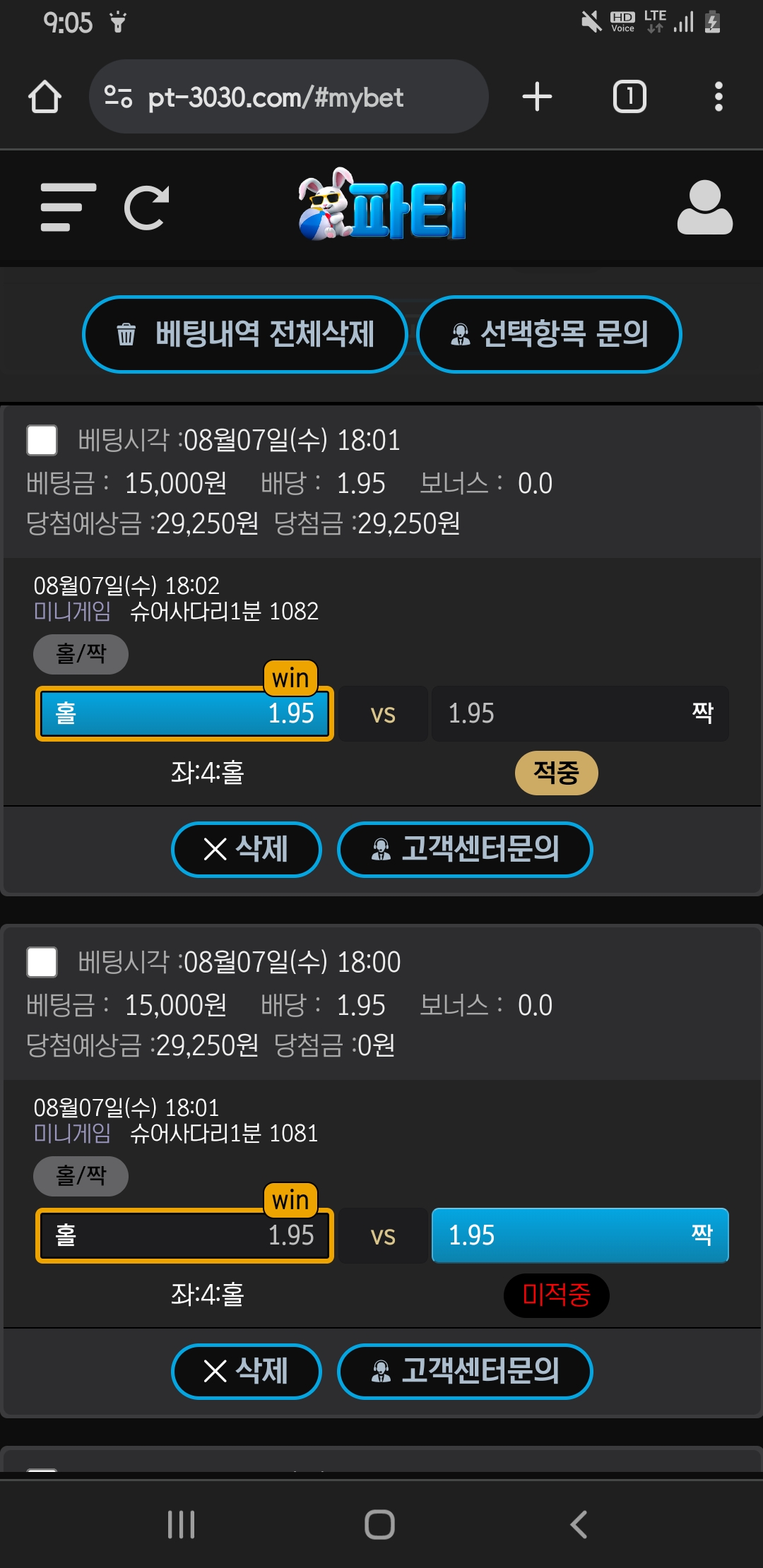Open the site hamburger menu

pos(68,208)
